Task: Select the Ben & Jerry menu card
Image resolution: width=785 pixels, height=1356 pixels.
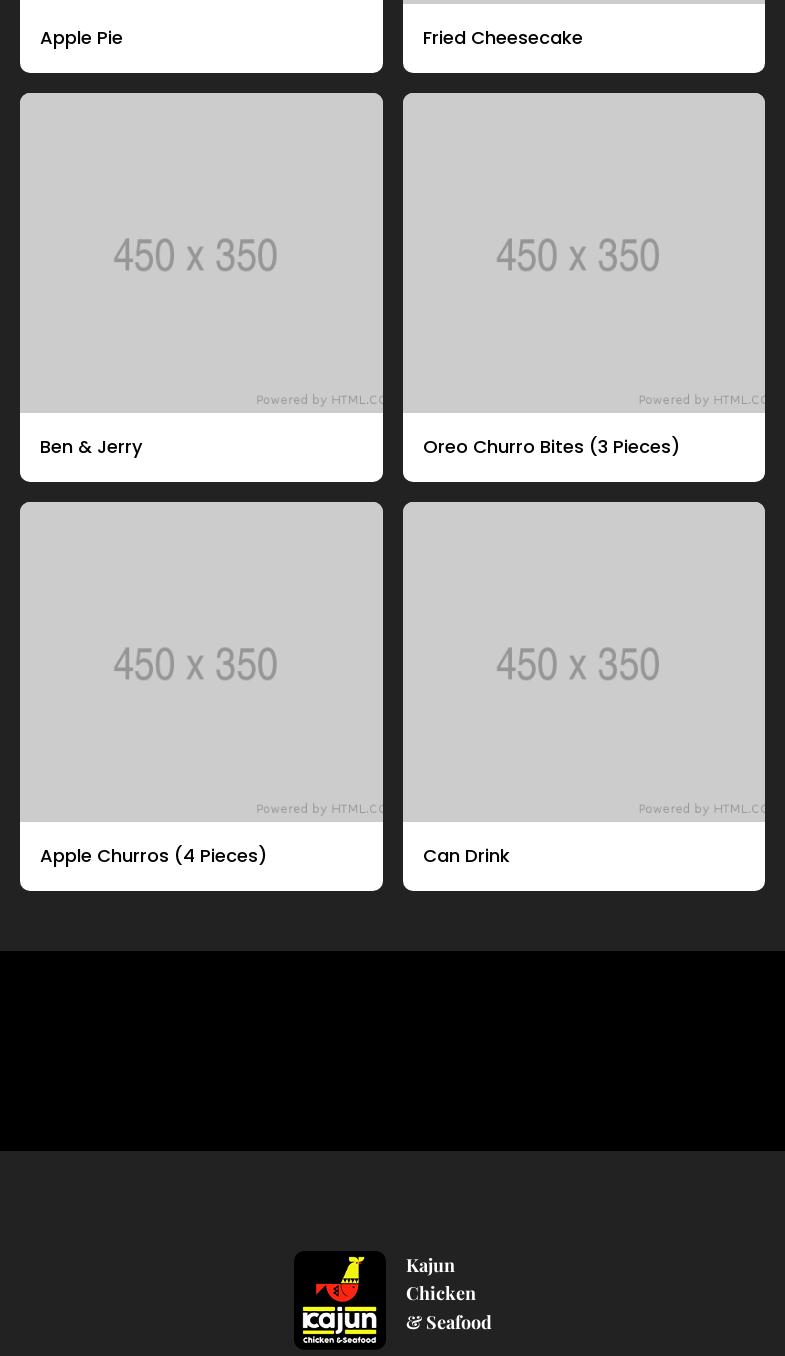Action: (200, 288)
